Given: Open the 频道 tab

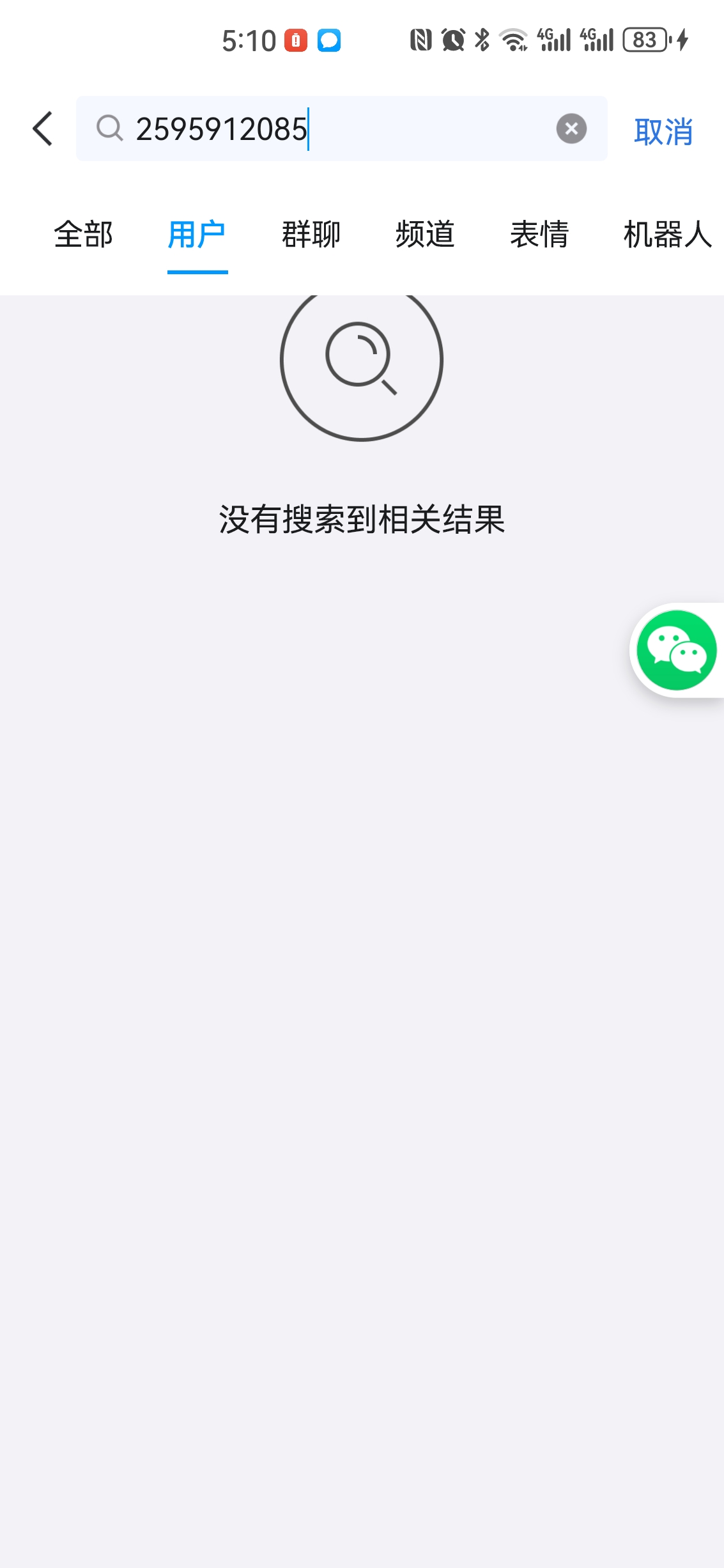Looking at the screenshot, I should 425,235.
